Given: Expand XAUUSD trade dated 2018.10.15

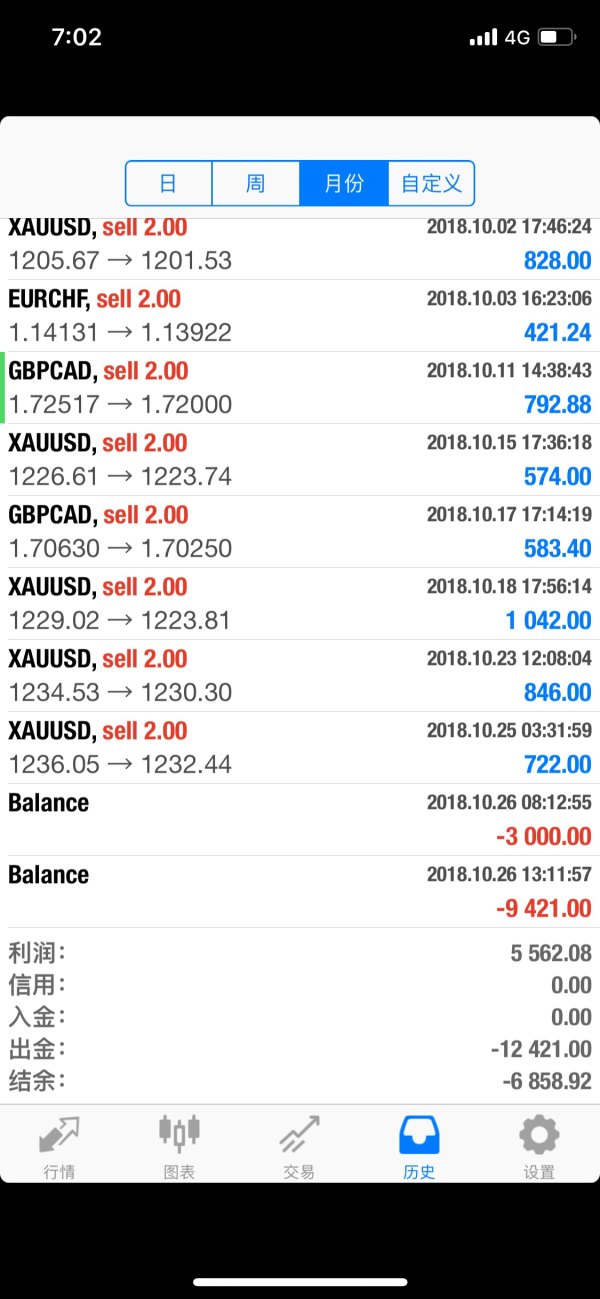Looking at the screenshot, I should pyautogui.click(x=300, y=460).
